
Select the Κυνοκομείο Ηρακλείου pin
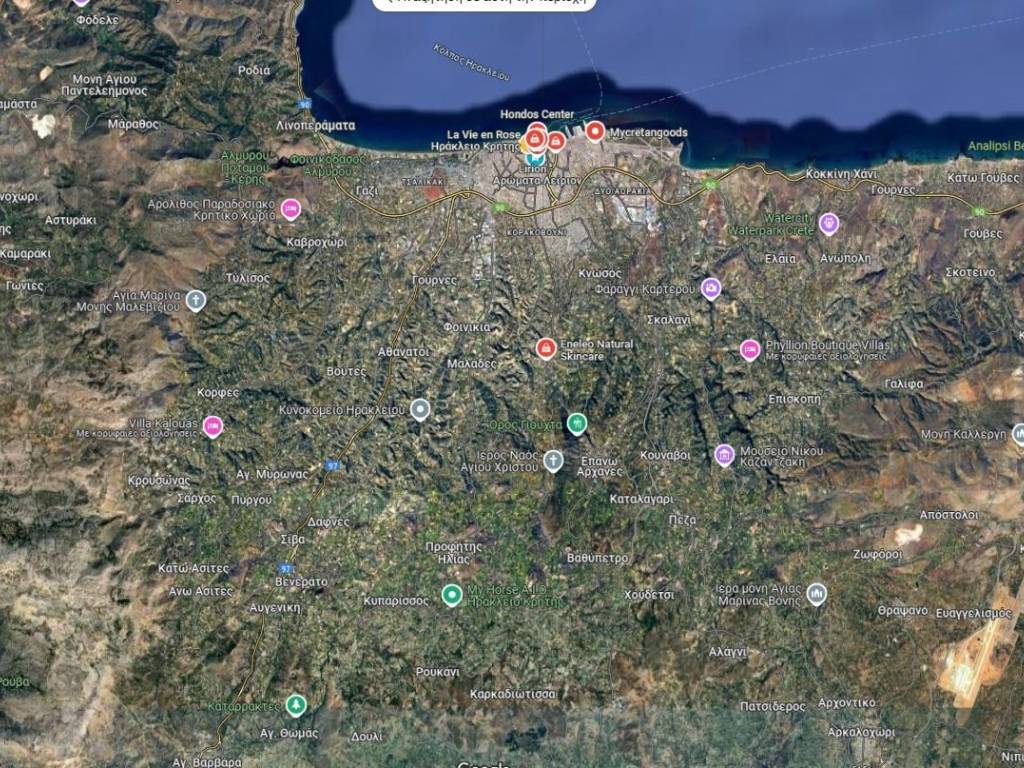tap(420, 409)
